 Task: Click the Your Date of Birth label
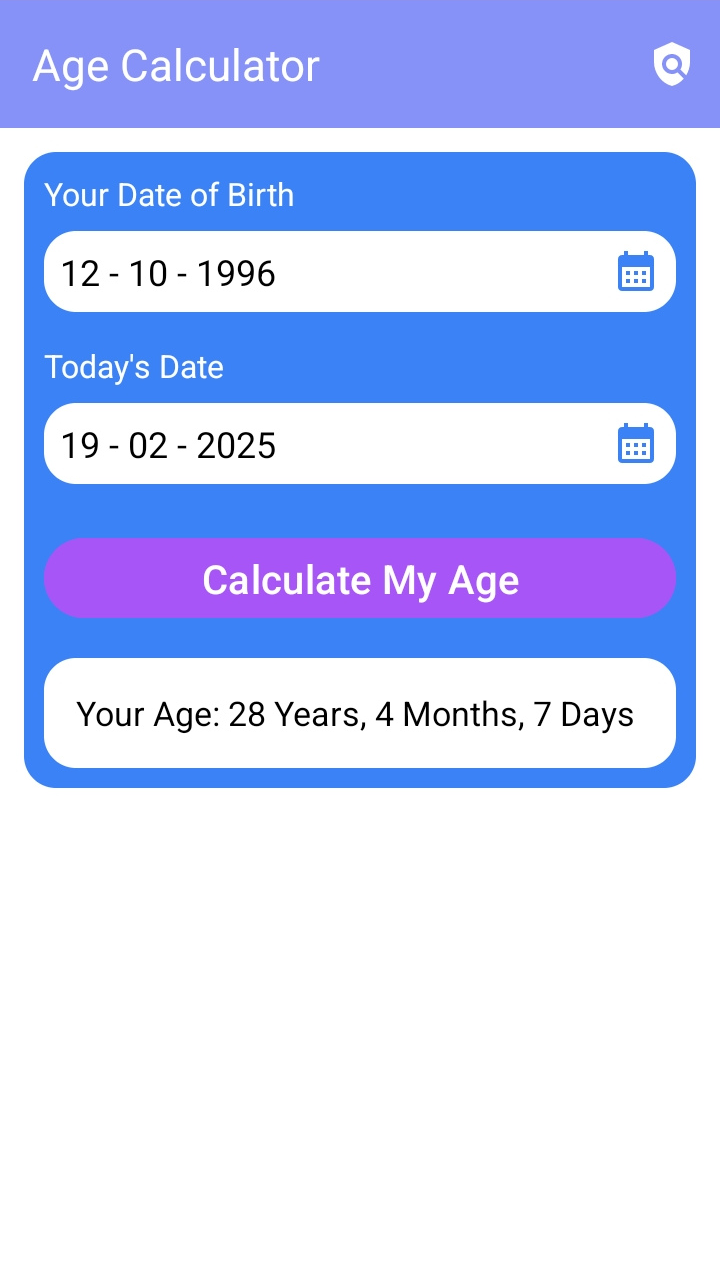(170, 195)
